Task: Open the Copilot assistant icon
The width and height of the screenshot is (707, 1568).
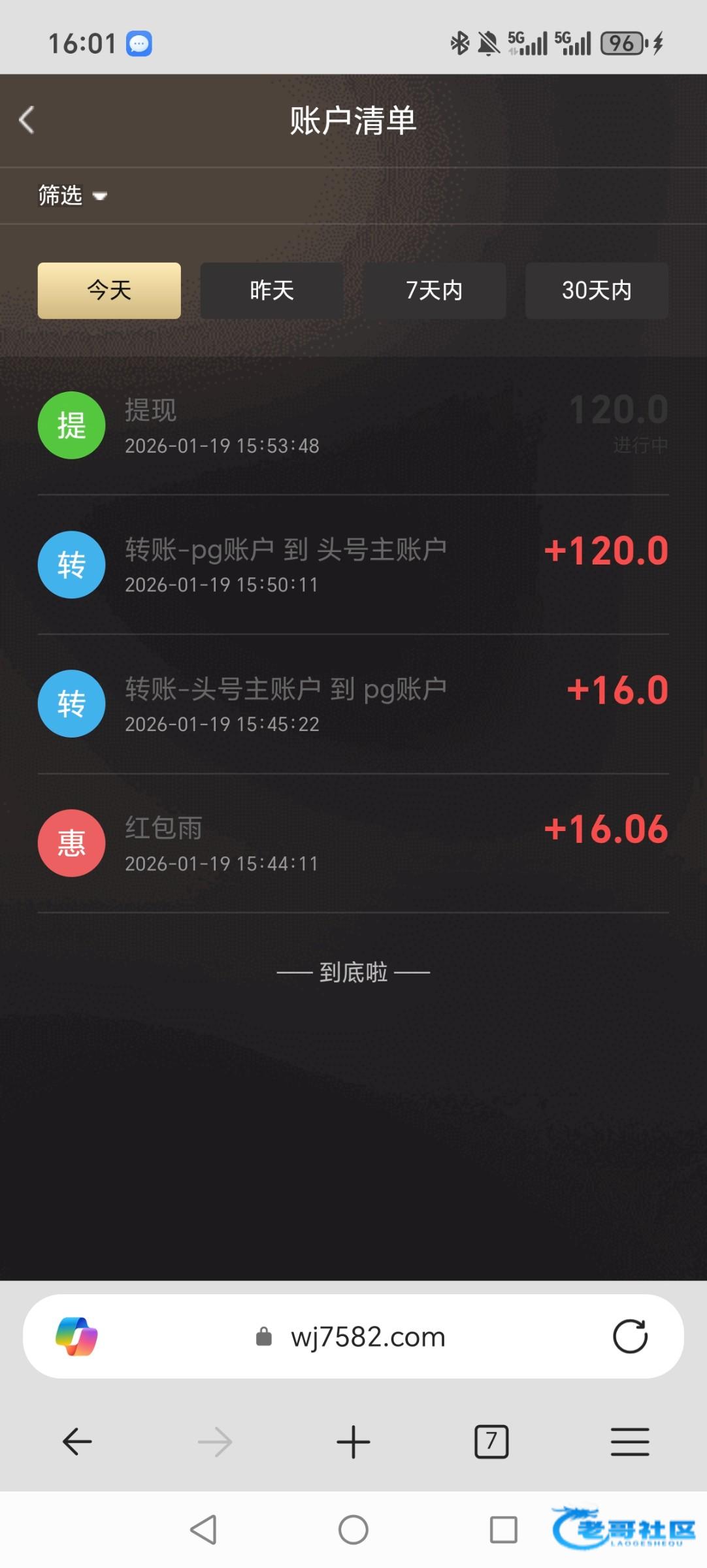Action: 76,1337
